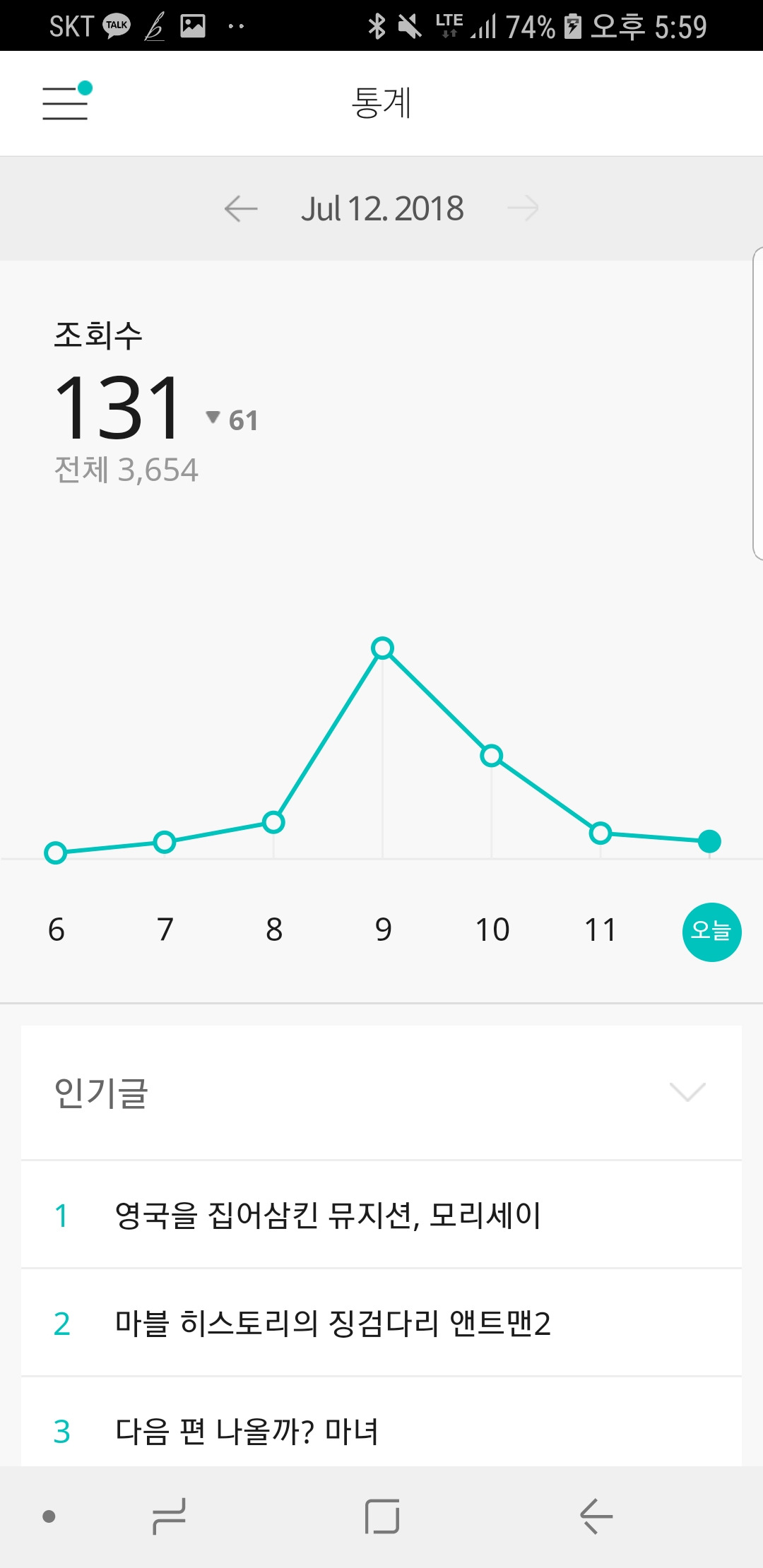Select day 6 on the chart

pos(57,929)
